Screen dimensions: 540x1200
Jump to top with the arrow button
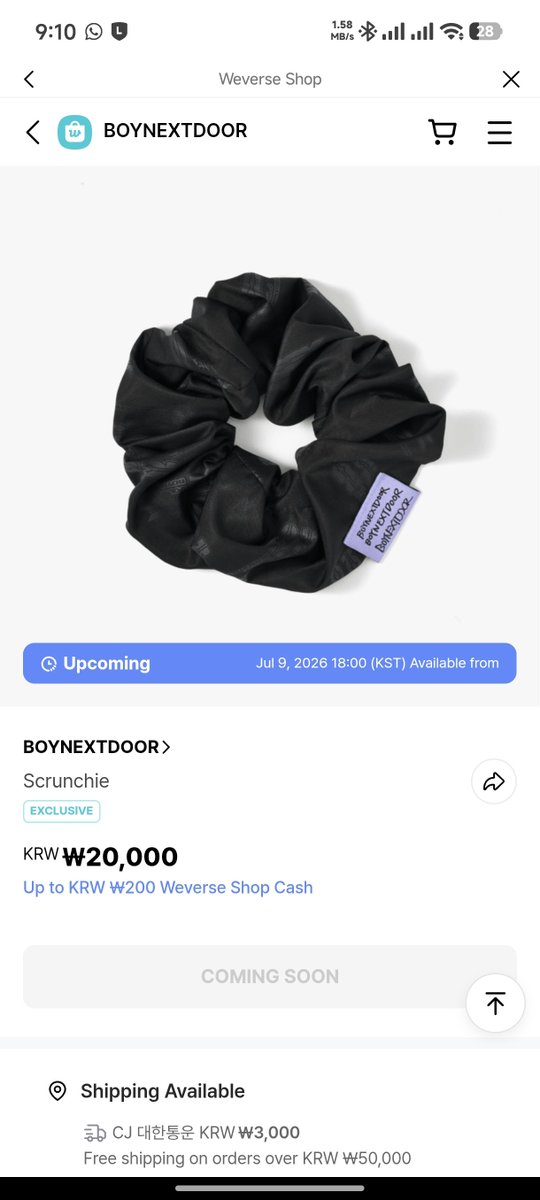(x=495, y=1003)
